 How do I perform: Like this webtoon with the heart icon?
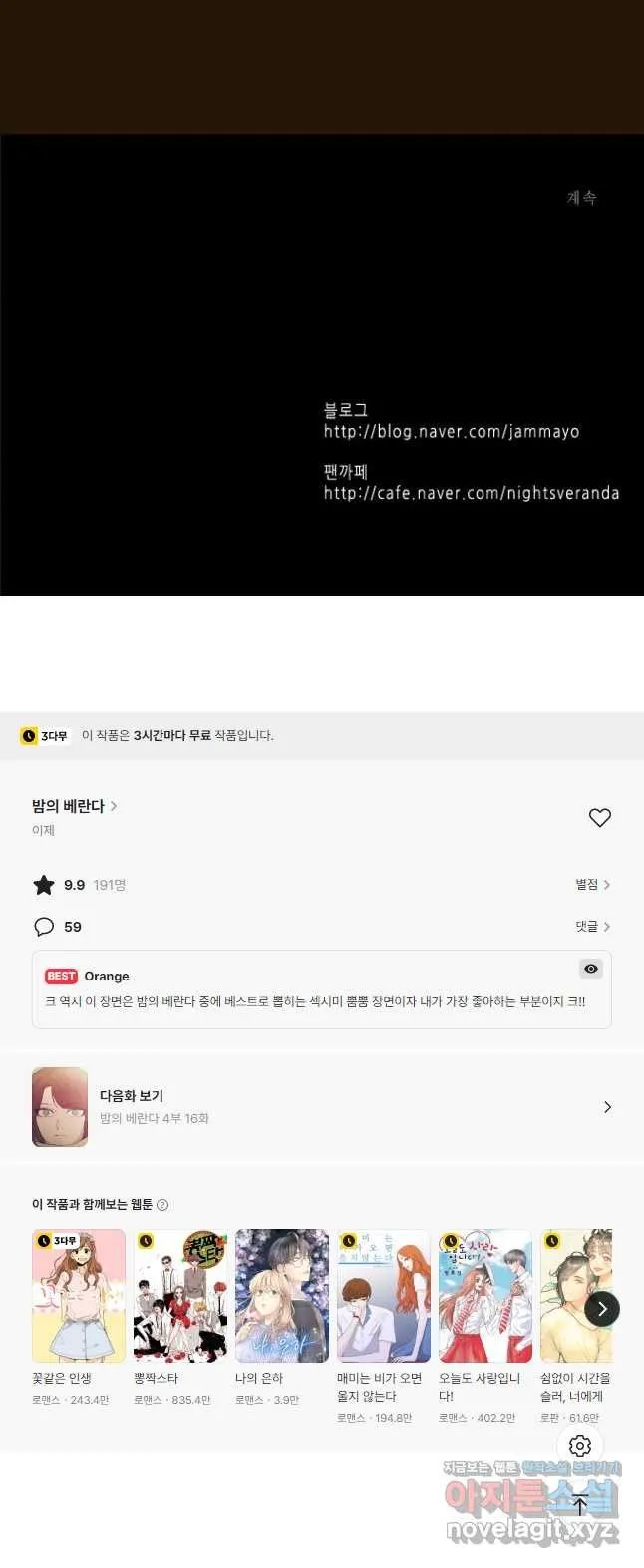pyautogui.click(x=599, y=818)
